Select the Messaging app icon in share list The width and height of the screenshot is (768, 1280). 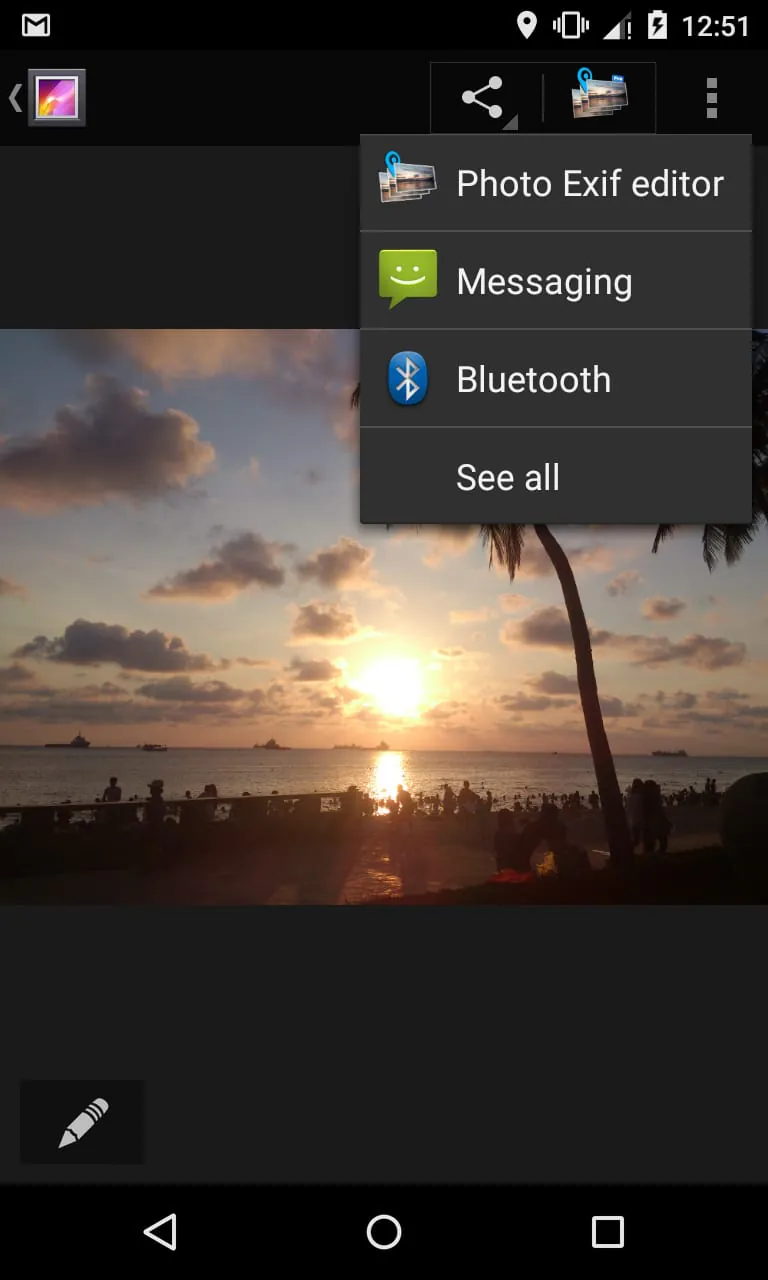click(409, 280)
